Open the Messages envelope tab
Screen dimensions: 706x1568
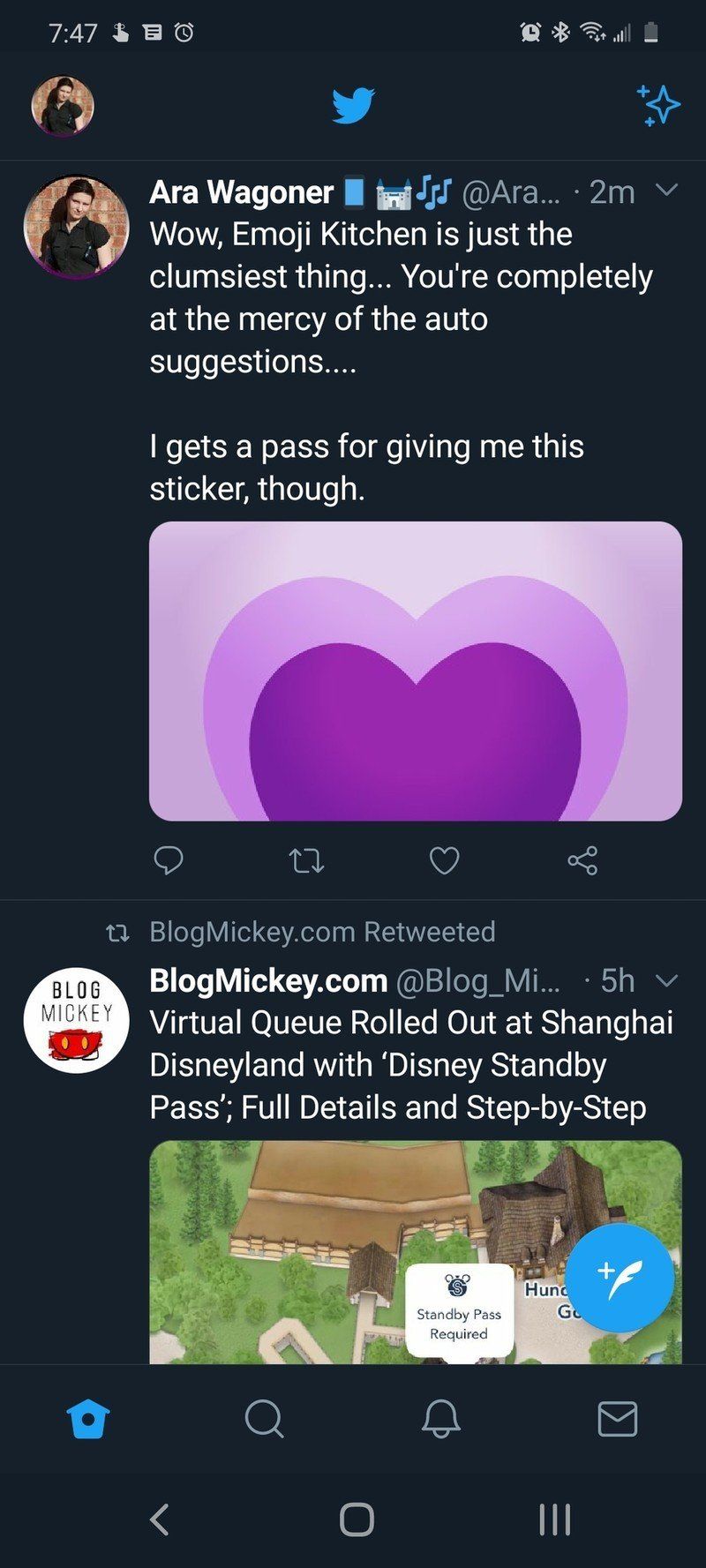pos(617,1420)
